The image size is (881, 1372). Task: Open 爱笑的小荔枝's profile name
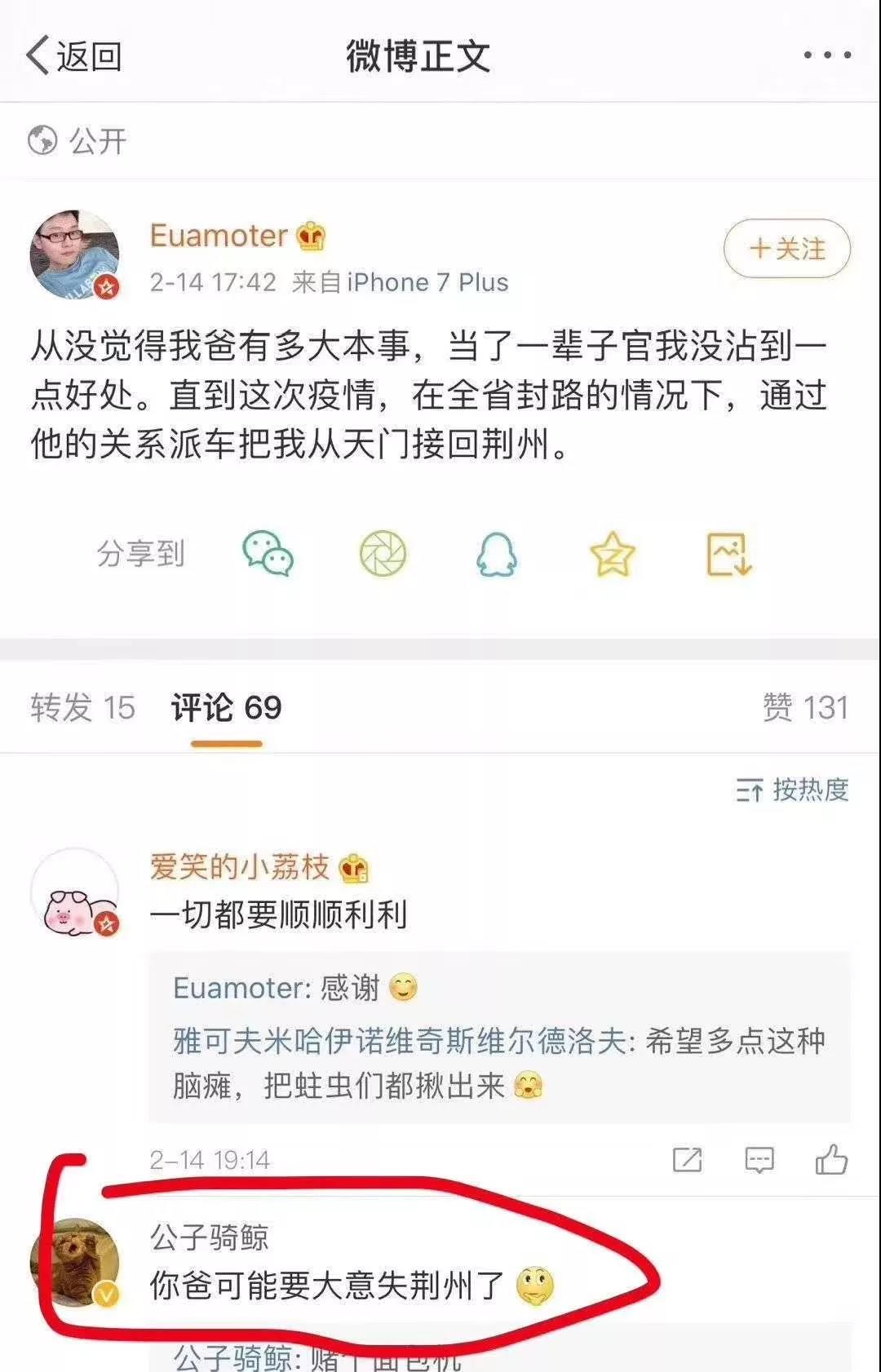click(239, 866)
